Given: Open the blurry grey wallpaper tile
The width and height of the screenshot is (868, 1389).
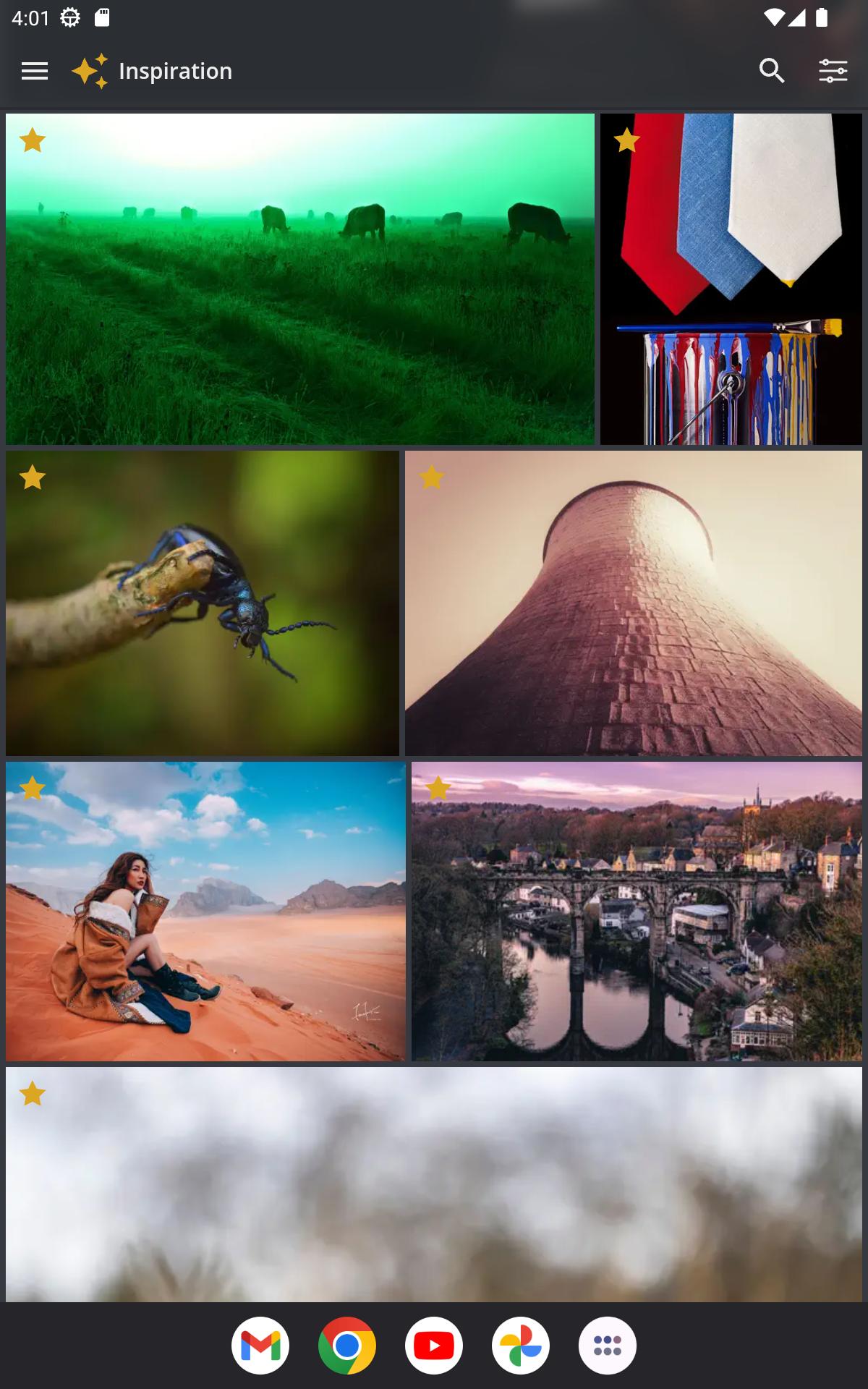Looking at the screenshot, I should click(434, 1184).
